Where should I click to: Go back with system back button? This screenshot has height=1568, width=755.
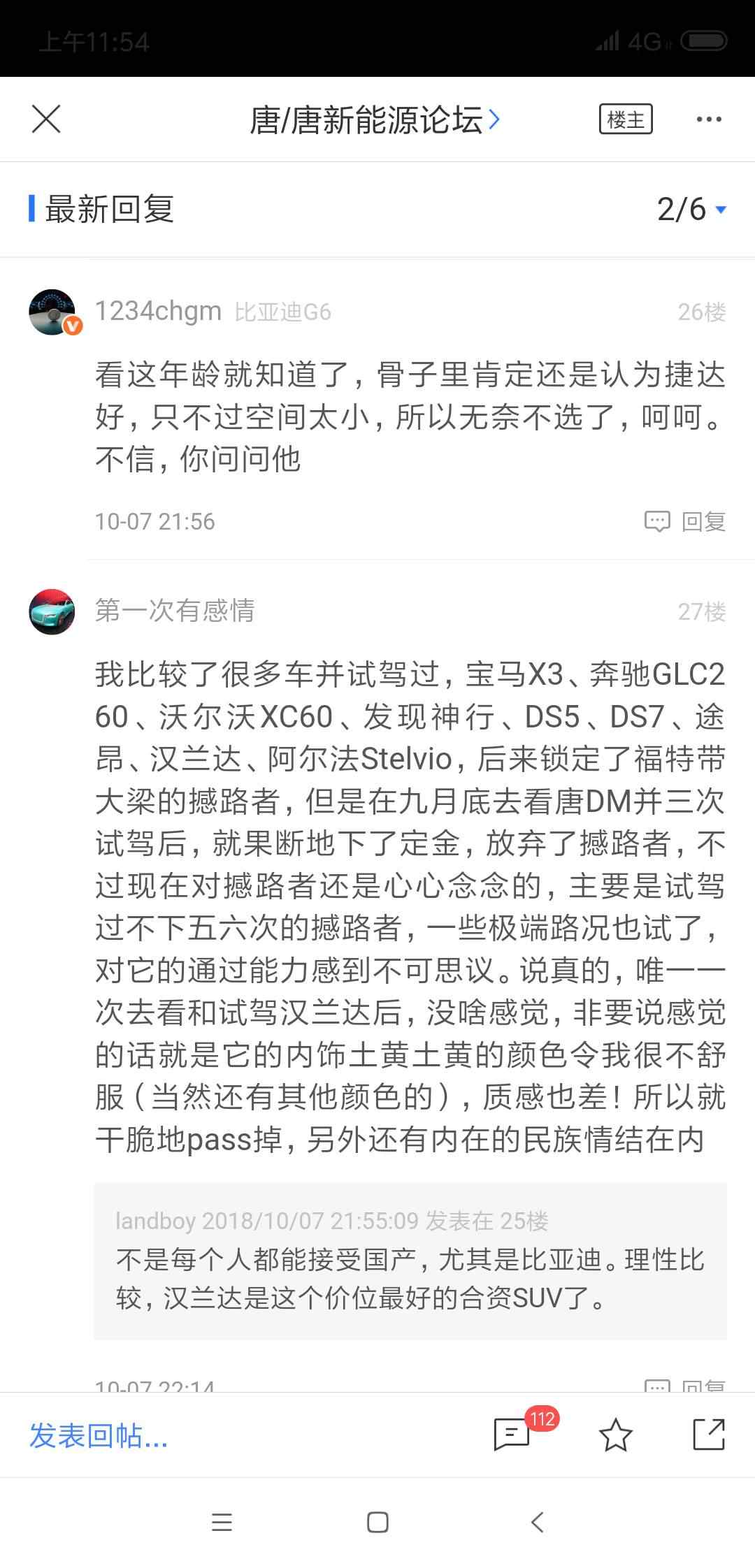pos(537,1522)
